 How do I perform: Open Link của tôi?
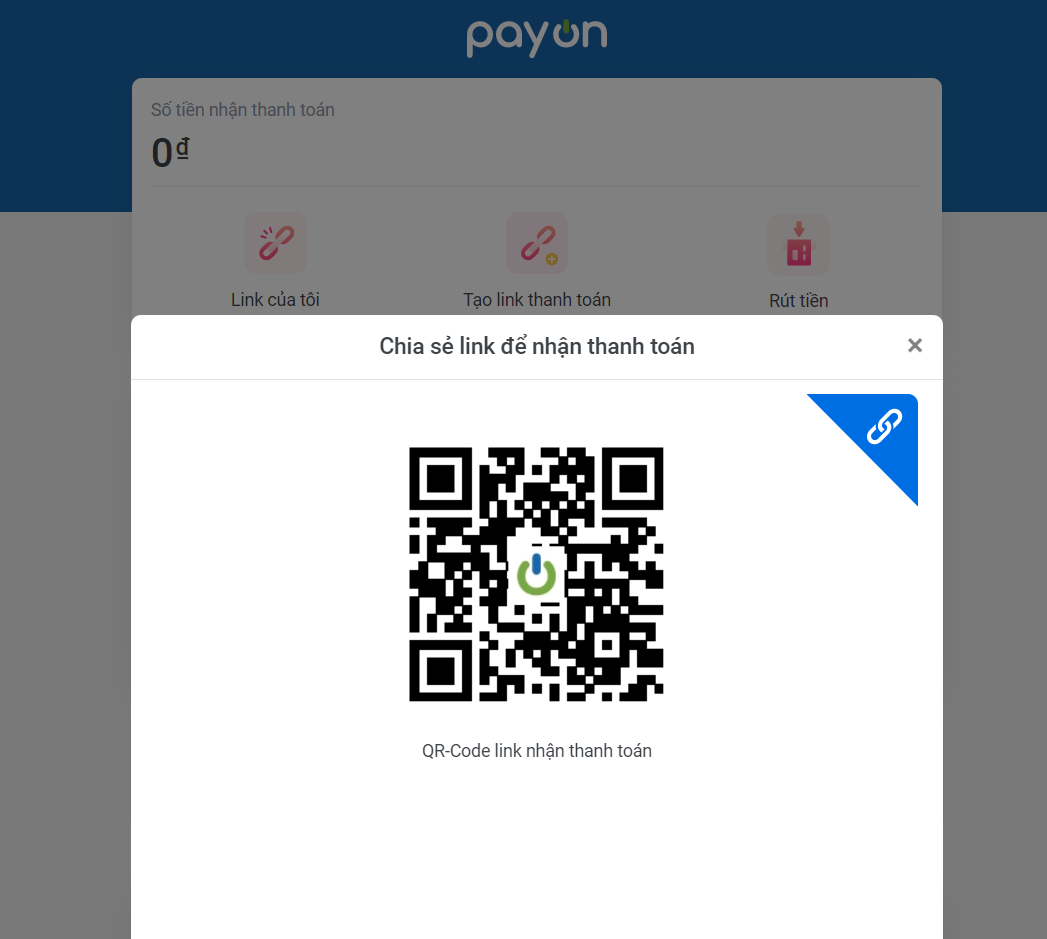[275, 243]
